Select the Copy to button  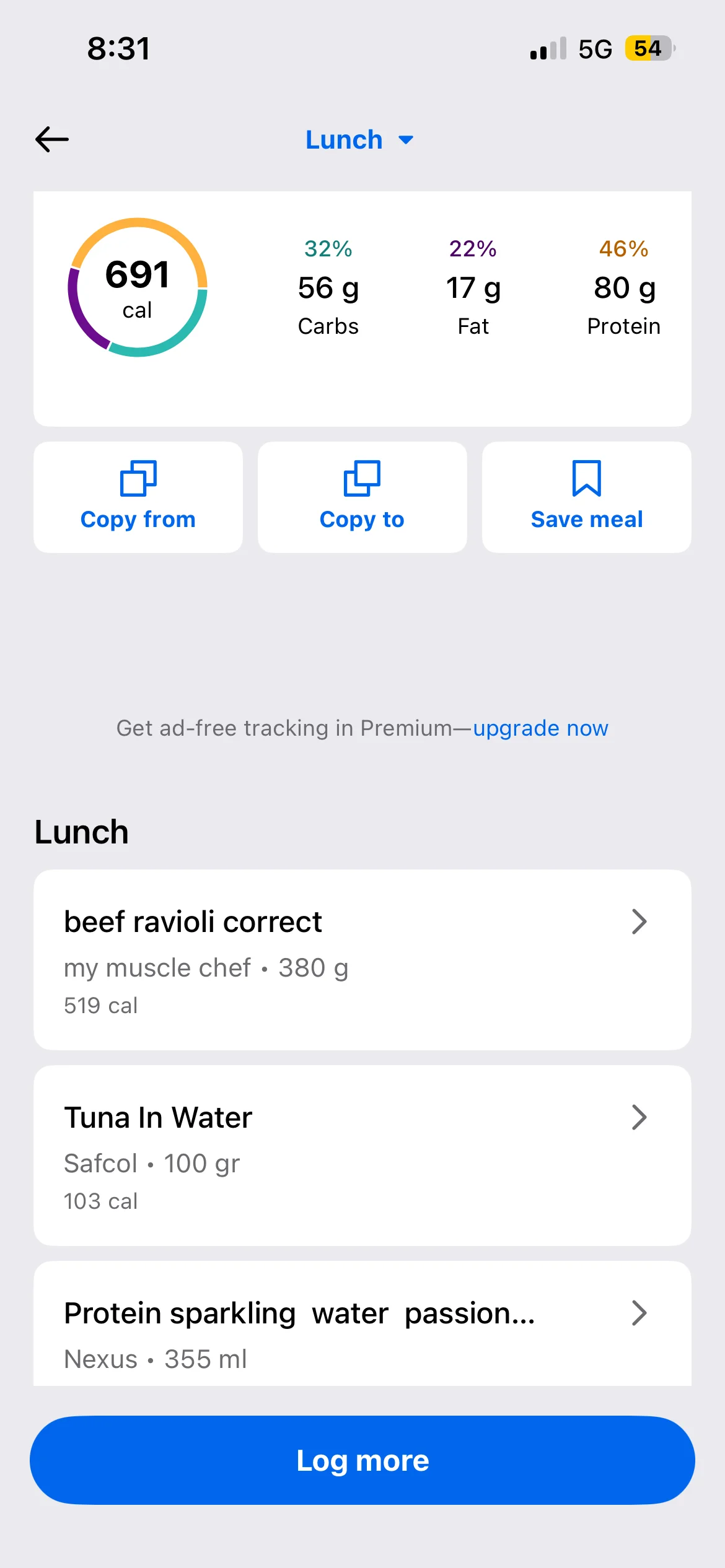[362, 497]
